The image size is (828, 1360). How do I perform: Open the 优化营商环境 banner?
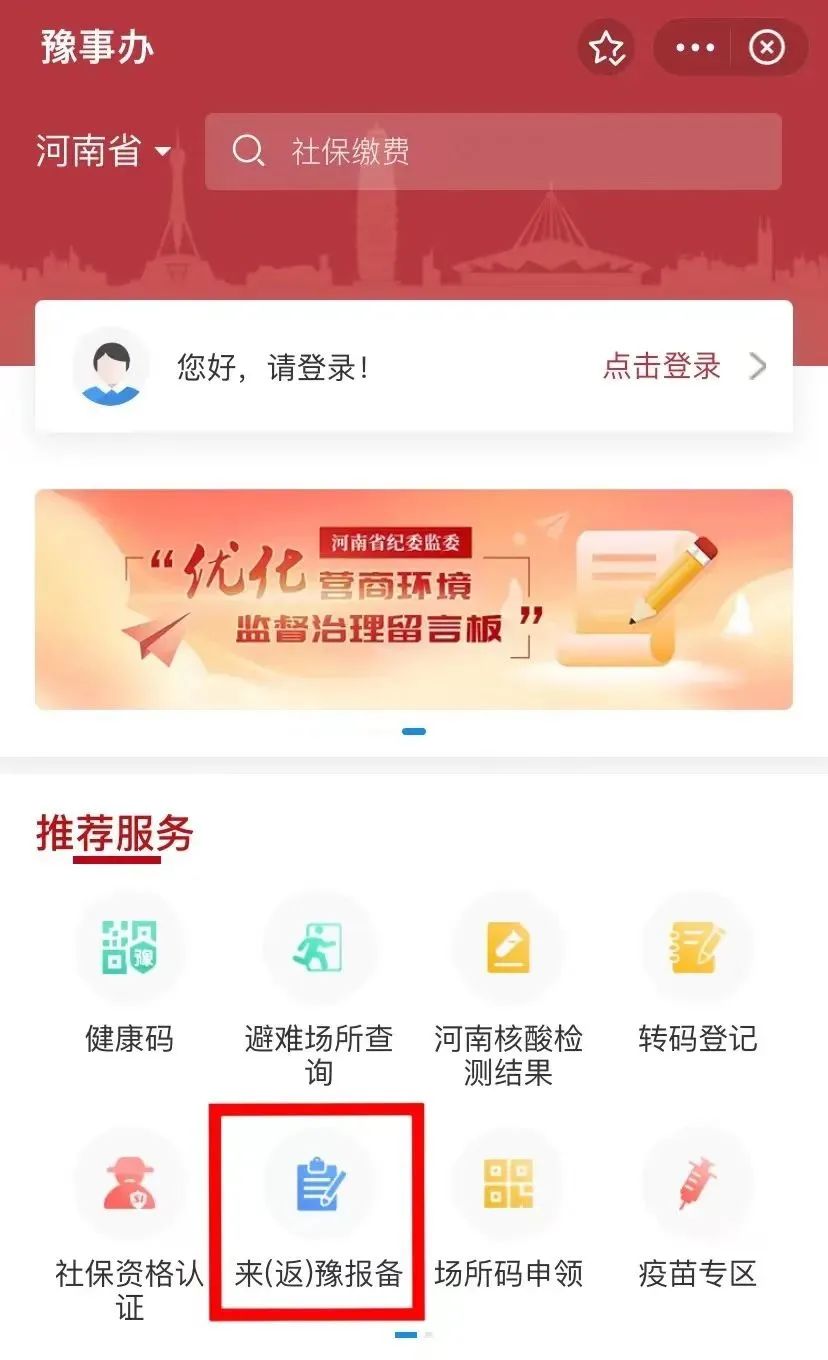pos(414,599)
